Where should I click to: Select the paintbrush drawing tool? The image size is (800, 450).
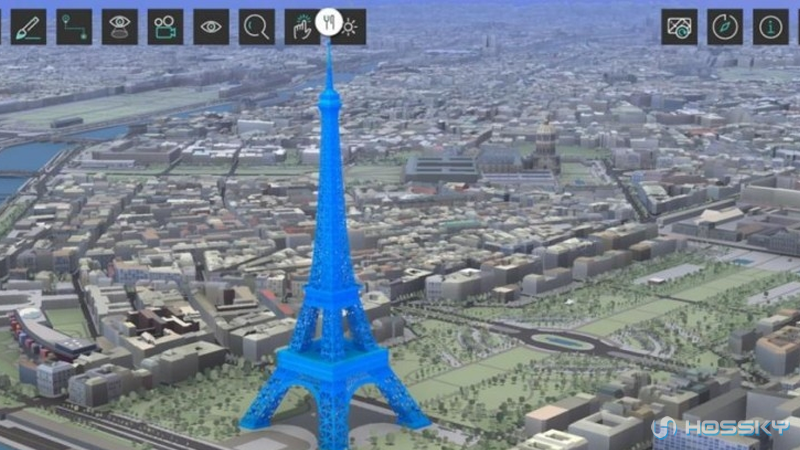[x=28, y=27]
